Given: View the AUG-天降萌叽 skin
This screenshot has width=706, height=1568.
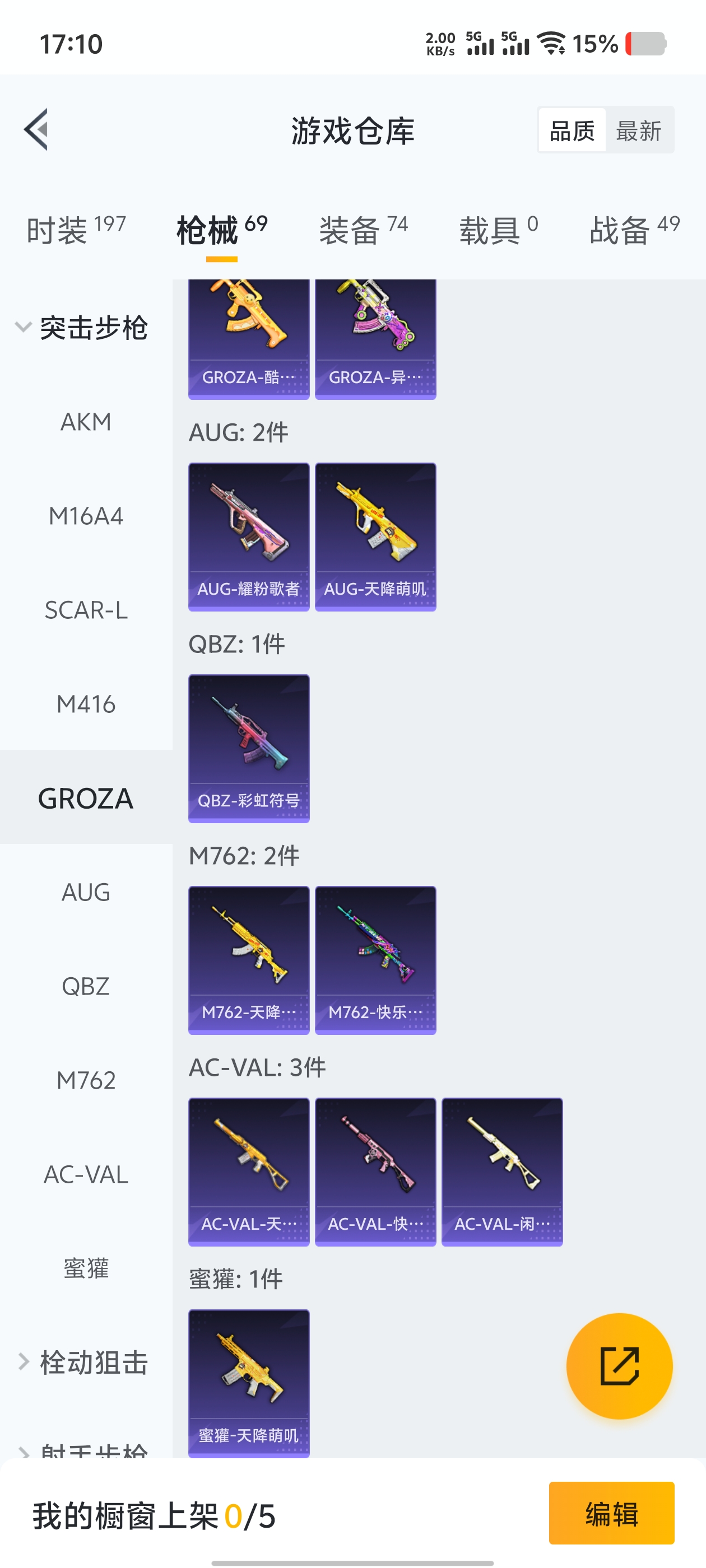Looking at the screenshot, I should (375, 536).
